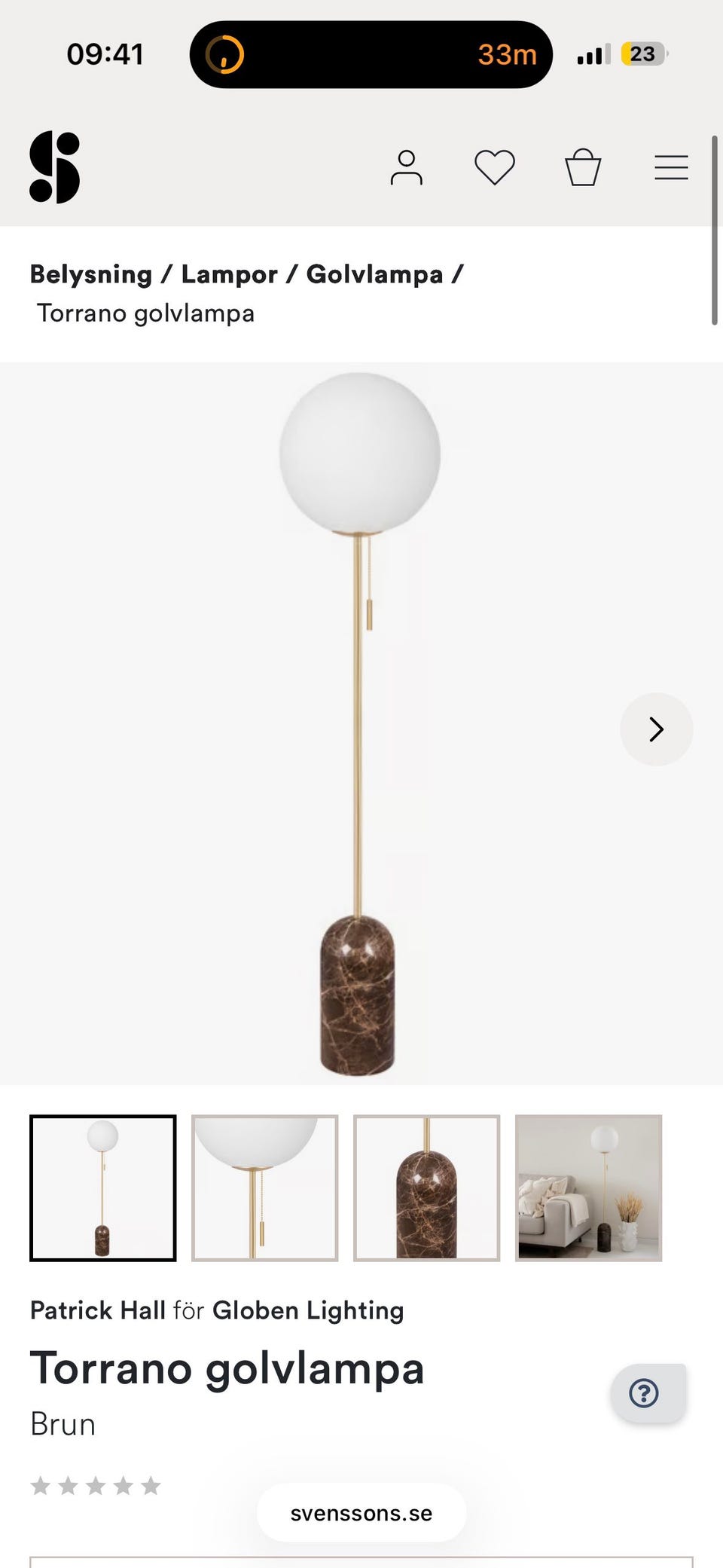
Task: Select the living room photo thumbnail
Action: (588, 1187)
